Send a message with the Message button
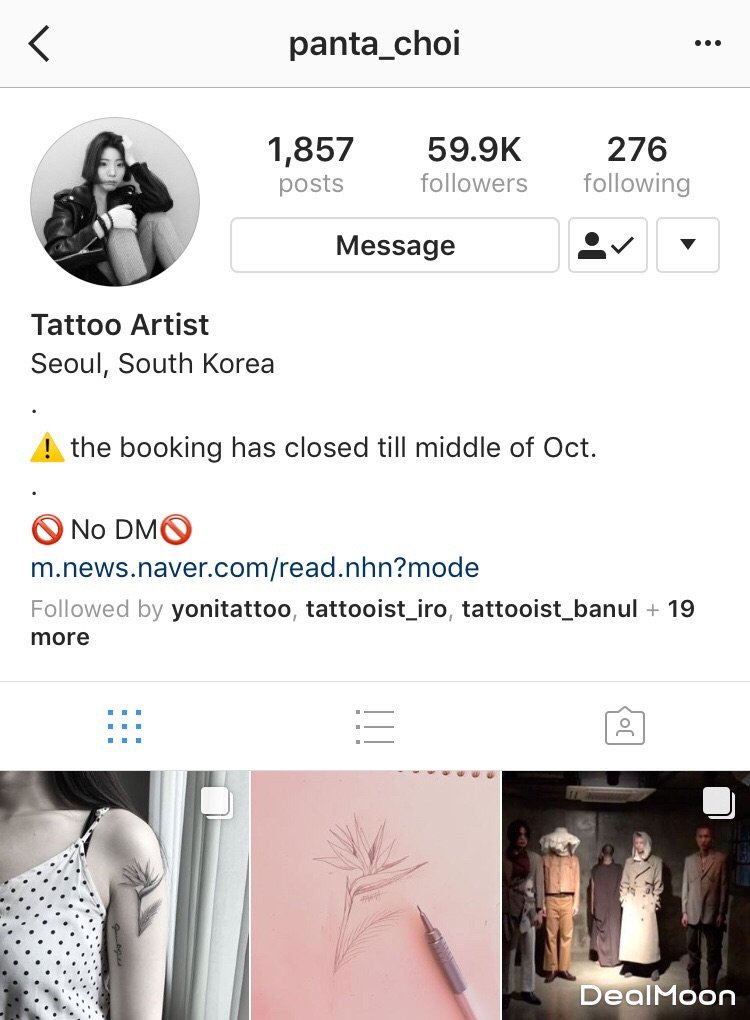 (x=395, y=245)
